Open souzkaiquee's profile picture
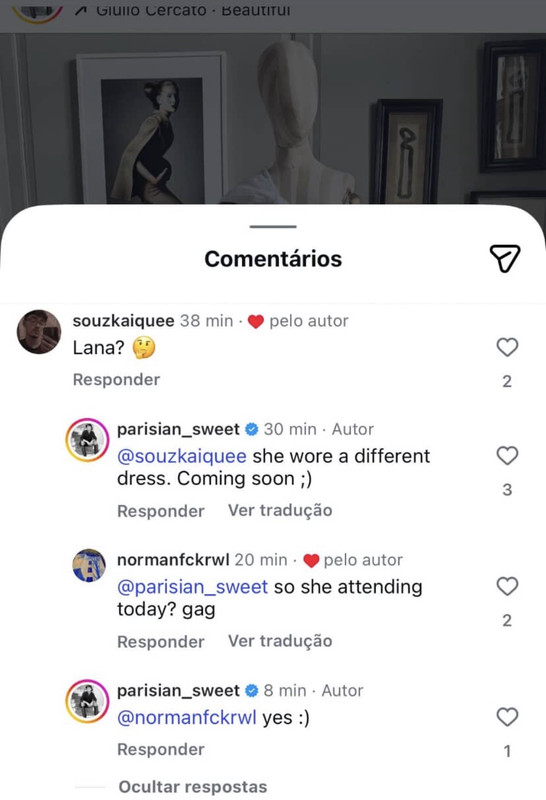Image resolution: width=546 pixels, height=800 pixels. (x=39, y=332)
